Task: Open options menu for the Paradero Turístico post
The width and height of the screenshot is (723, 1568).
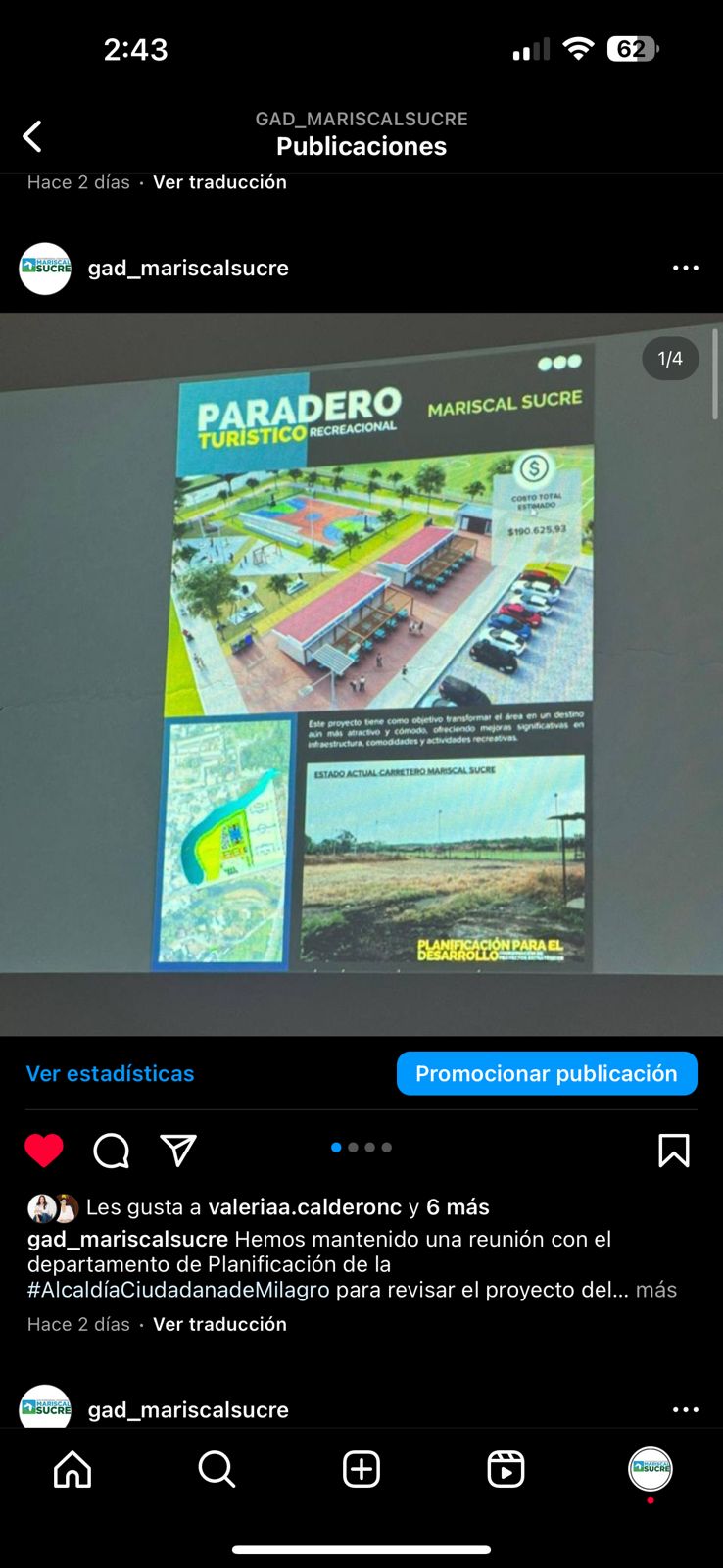Action: tap(685, 268)
